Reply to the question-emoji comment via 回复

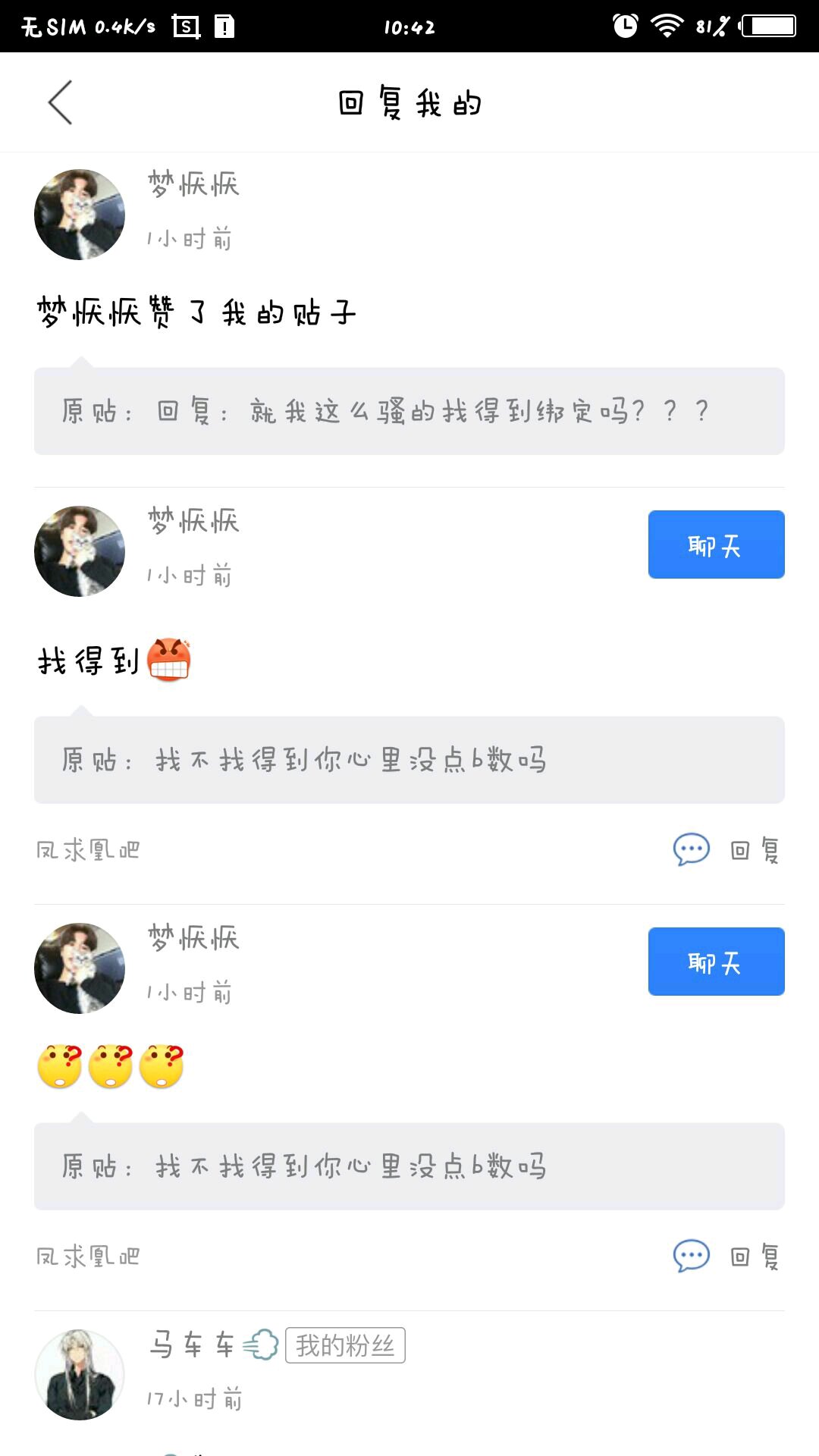pyautogui.click(x=728, y=1257)
